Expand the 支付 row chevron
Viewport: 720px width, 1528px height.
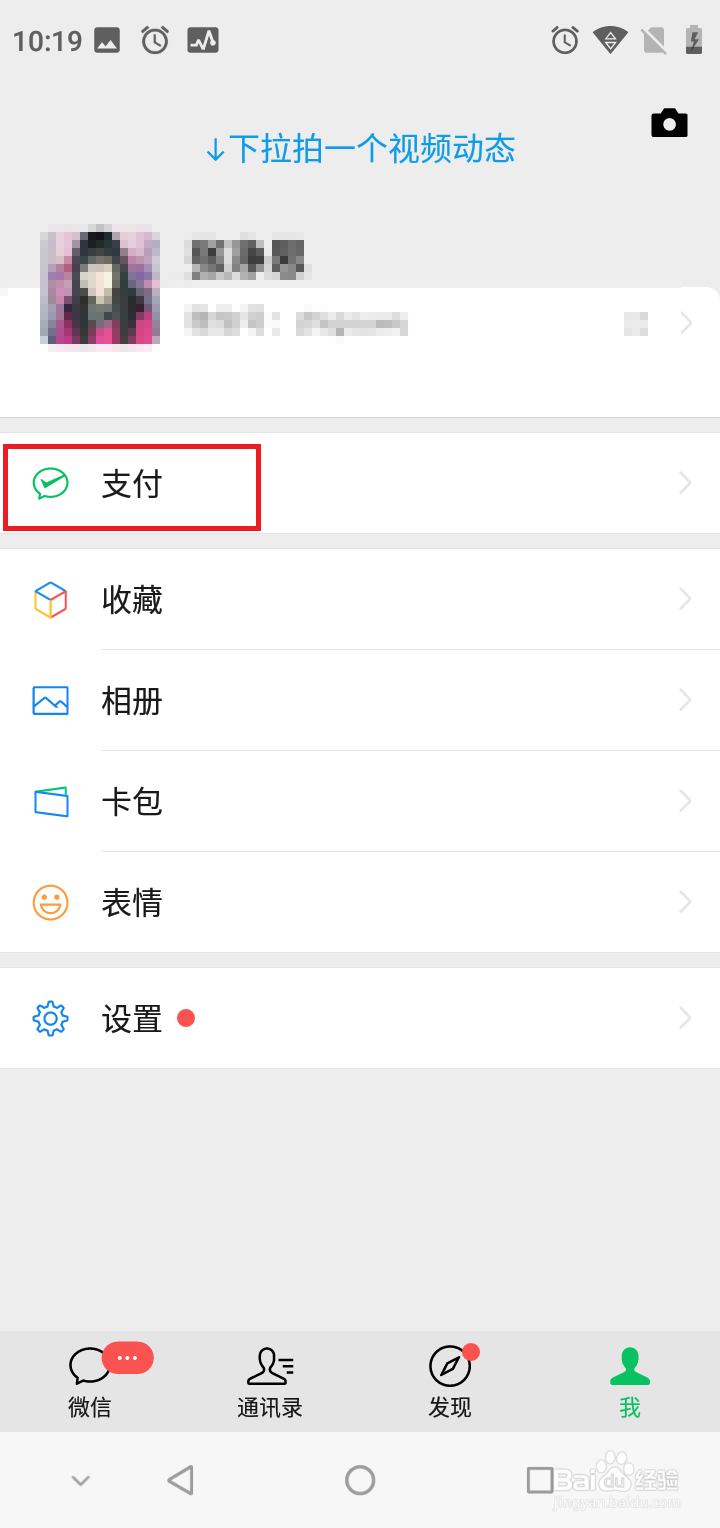click(685, 485)
